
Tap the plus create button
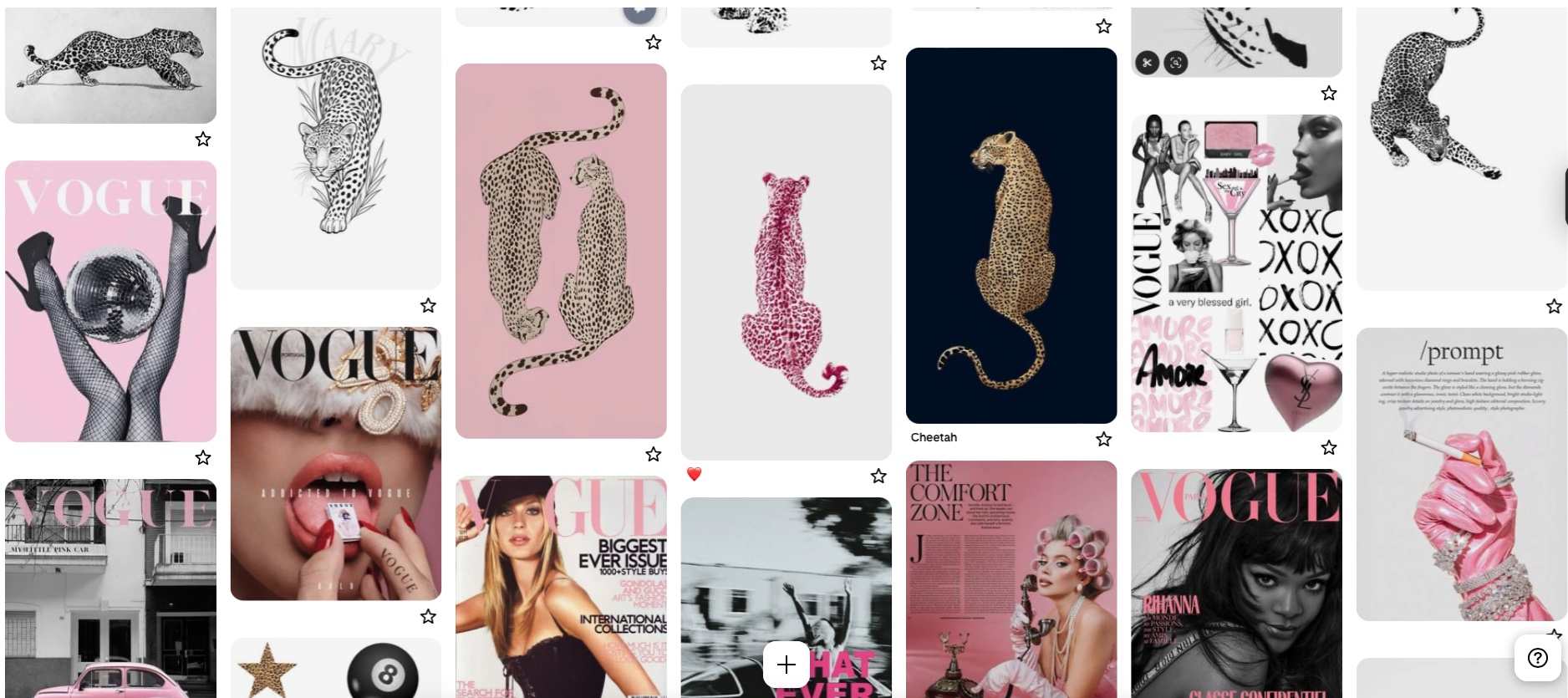tap(786, 665)
